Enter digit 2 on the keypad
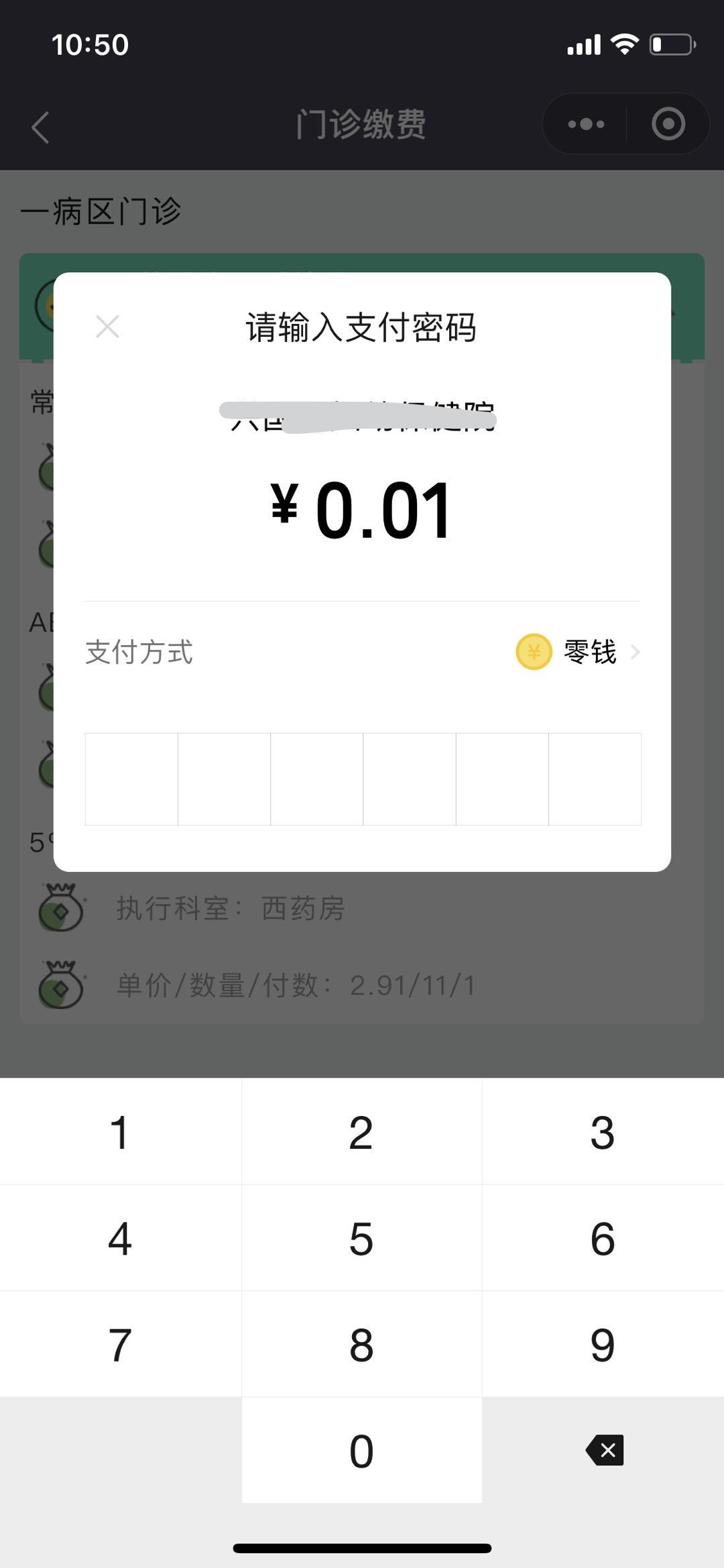Viewport: 724px width, 1568px height. tap(361, 1132)
